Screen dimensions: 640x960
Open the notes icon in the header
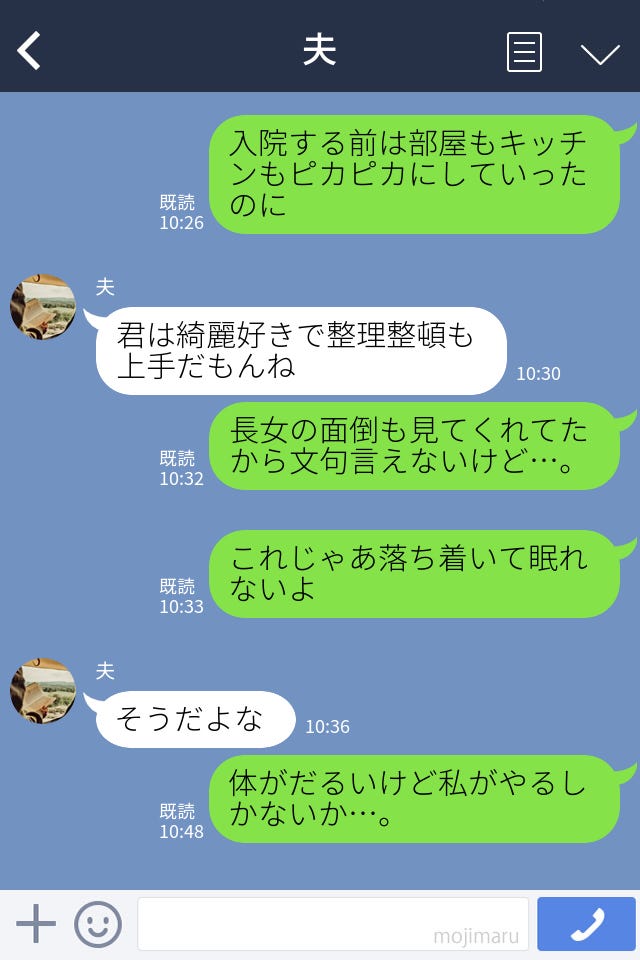click(x=524, y=52)
